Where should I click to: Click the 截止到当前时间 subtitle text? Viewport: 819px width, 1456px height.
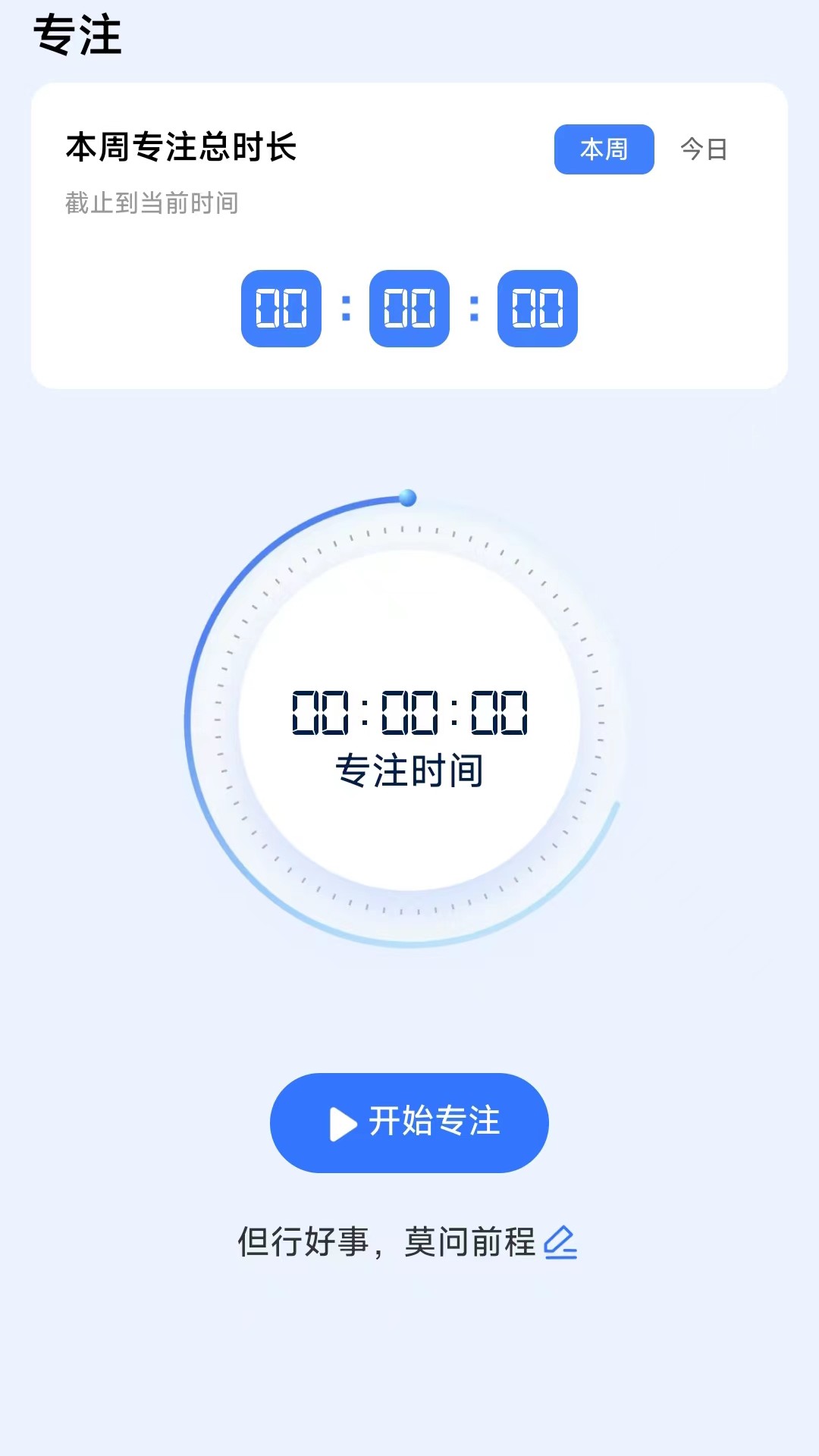click(150, 201)
